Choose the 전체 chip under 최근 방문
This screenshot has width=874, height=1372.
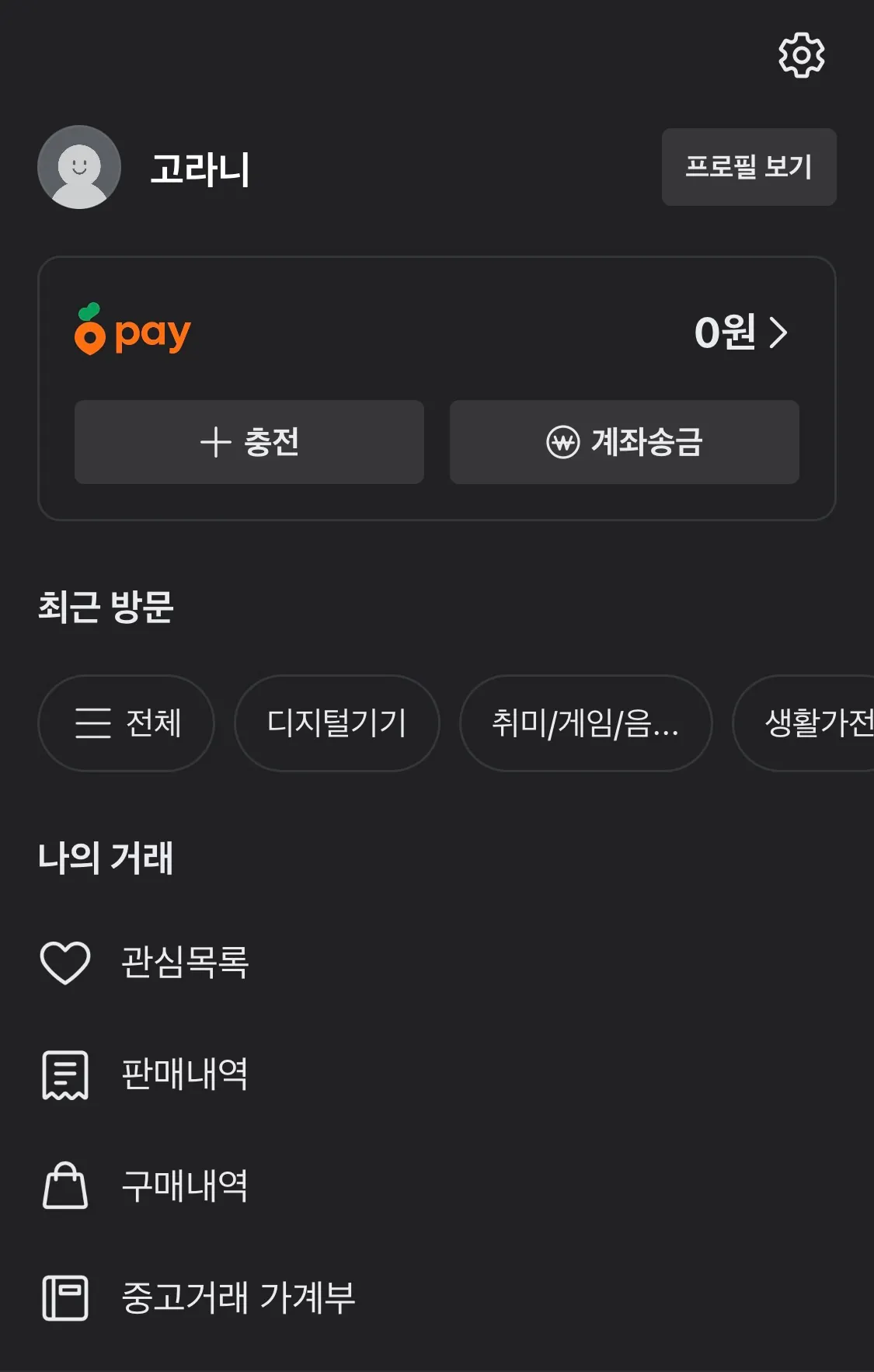(127, 723)
